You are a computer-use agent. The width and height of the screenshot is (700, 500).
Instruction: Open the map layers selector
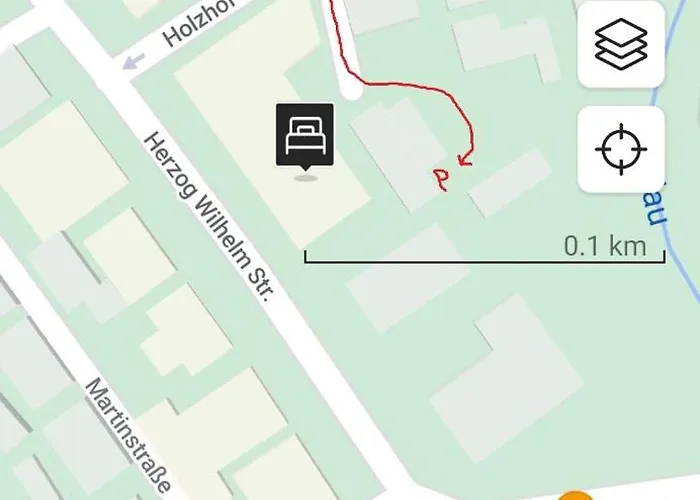pyautogui.click(x=621, y=44)
